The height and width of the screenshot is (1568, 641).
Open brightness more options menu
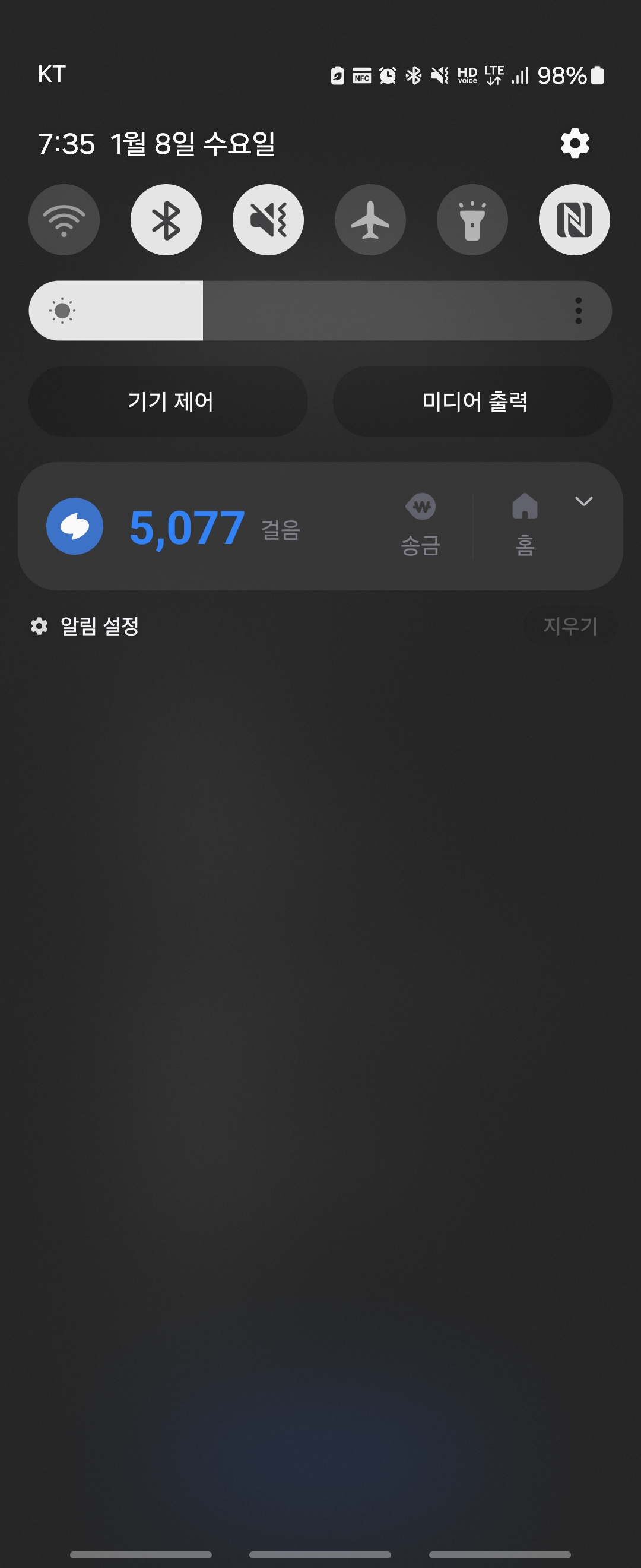[x=578, y=311]
